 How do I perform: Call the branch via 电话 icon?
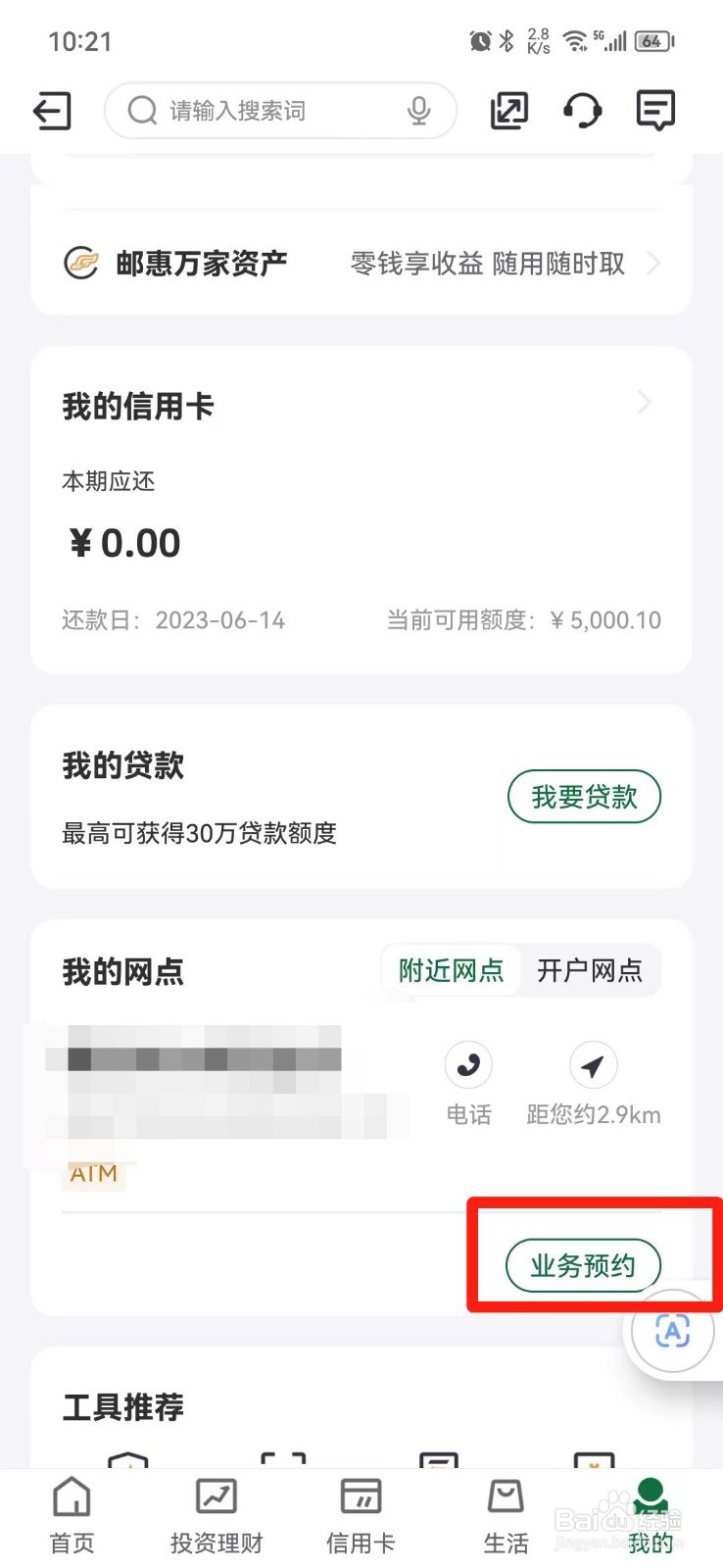click(x=468, y=1065)
